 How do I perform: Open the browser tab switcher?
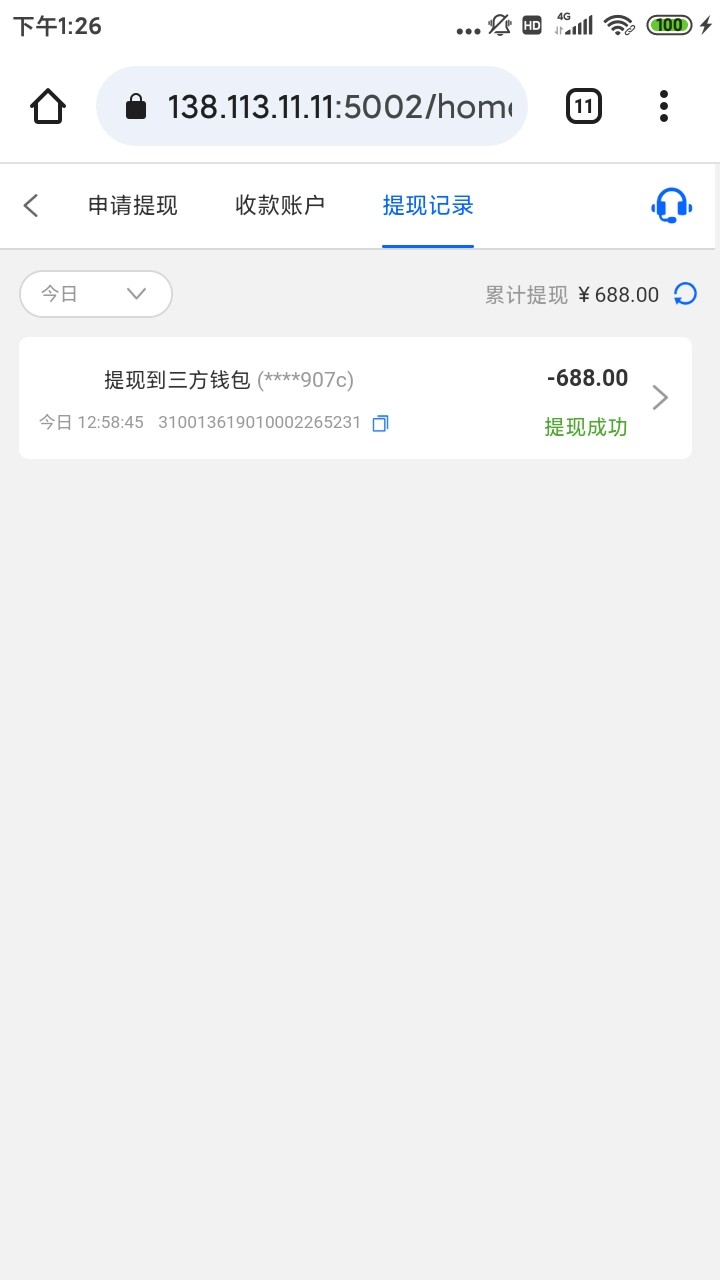coord(584,106)
